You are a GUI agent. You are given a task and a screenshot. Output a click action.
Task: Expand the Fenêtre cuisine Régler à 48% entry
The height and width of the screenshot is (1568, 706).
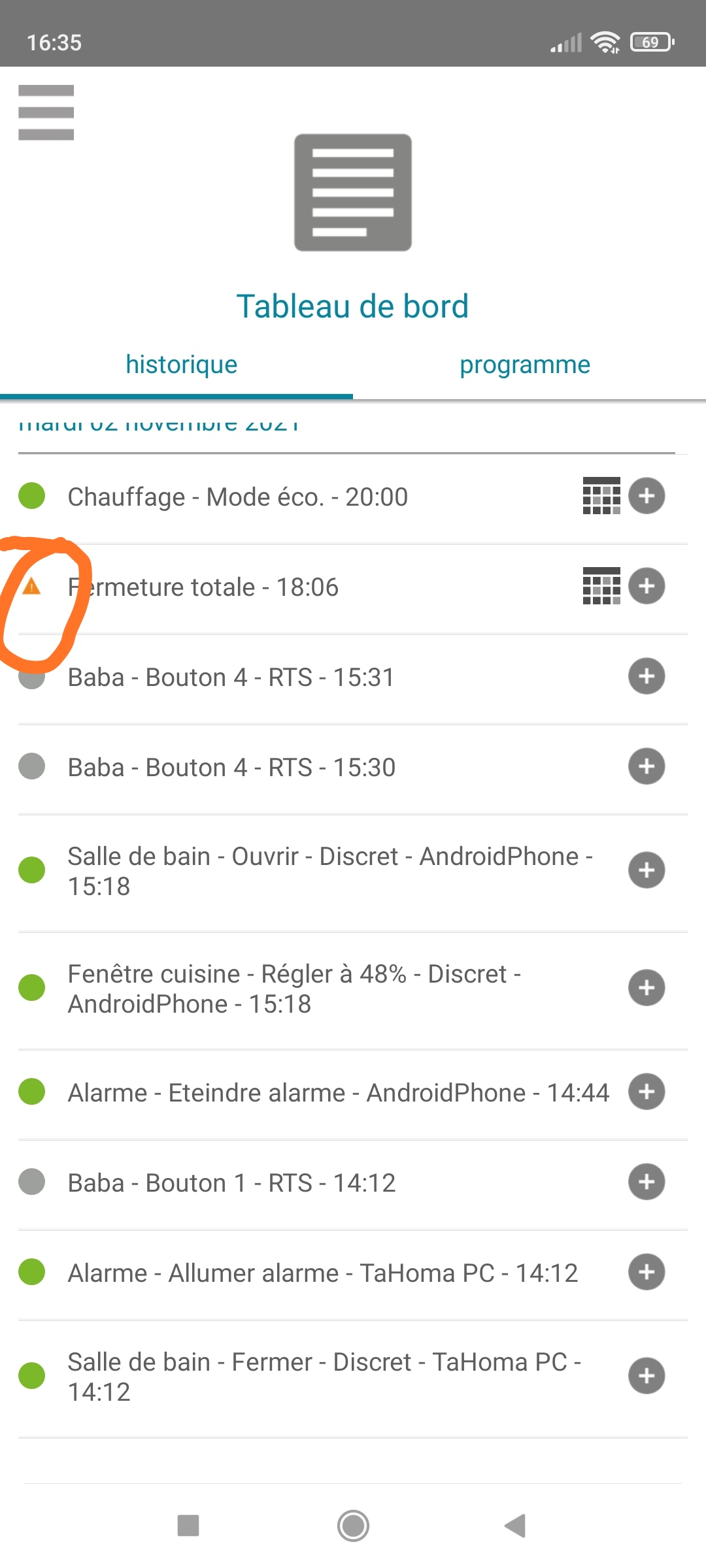point(647,988)
